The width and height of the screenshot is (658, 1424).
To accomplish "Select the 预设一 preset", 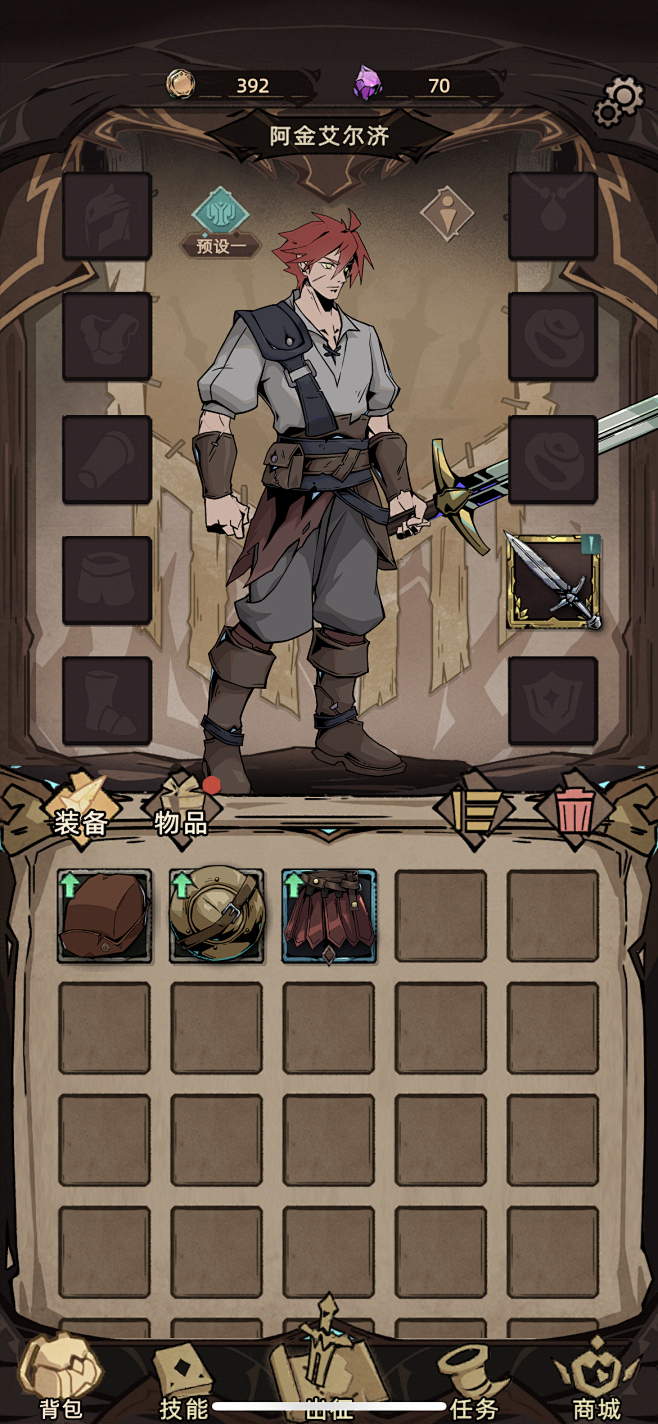I will [220, 222].
